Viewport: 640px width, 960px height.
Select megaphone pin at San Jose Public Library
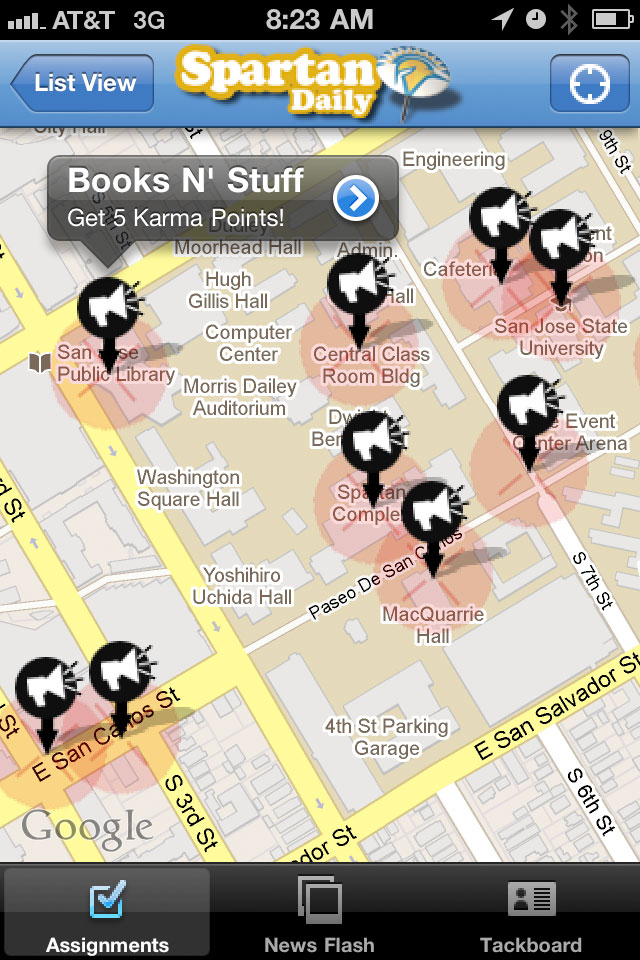pyautogui.click(x=107, y=308)
